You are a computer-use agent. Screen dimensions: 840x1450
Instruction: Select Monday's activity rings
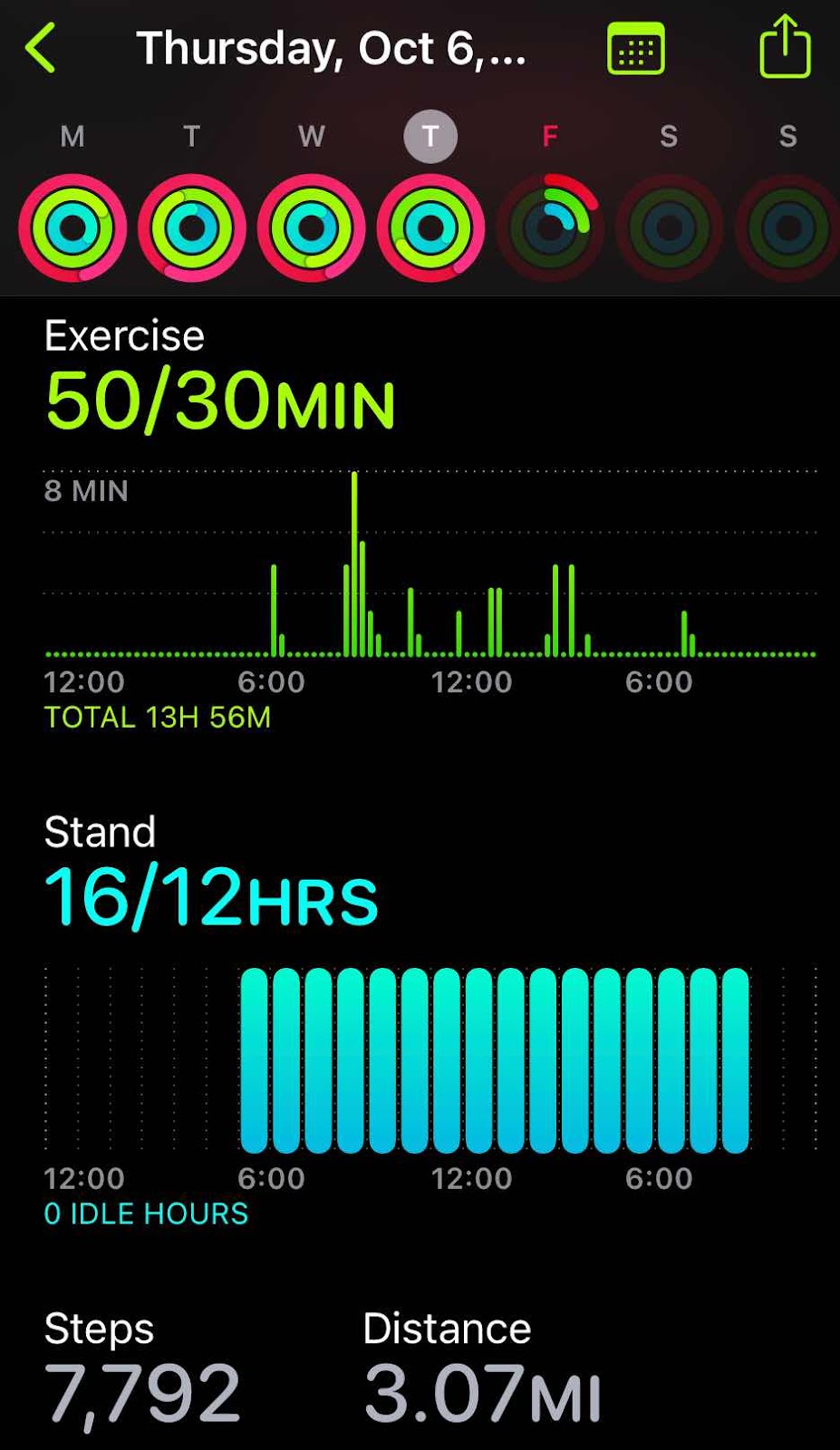click(72, 227)
